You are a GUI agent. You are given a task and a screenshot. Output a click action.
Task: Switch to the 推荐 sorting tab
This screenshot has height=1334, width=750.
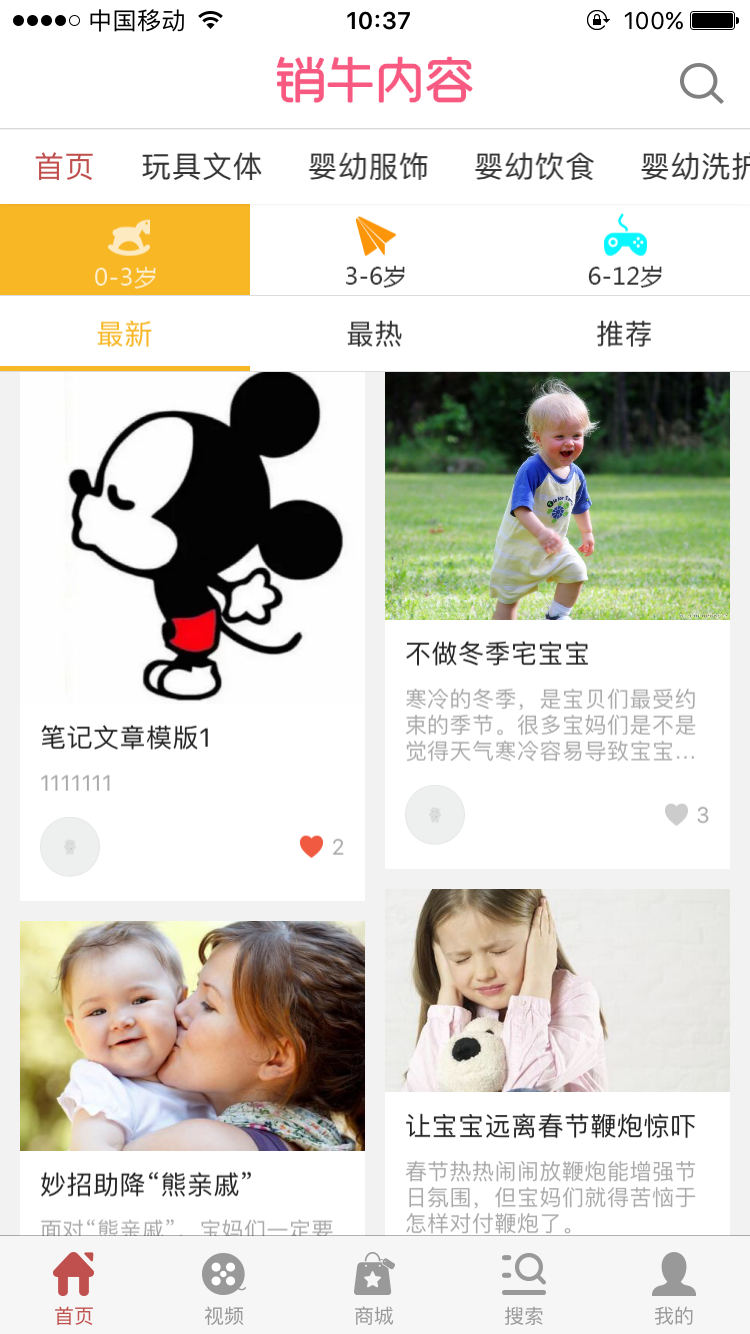pos(625,334)
